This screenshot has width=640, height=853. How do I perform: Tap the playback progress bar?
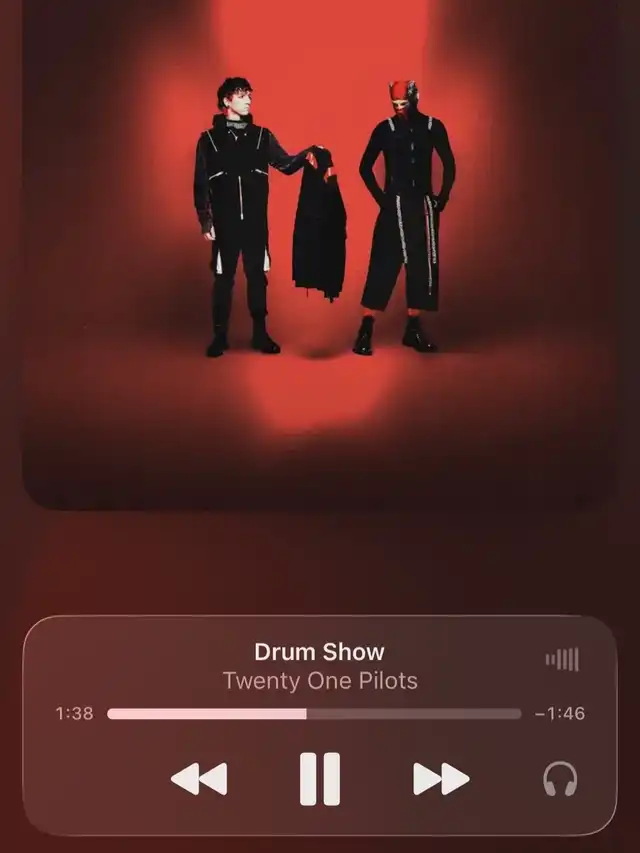click(x=314, y=714)
